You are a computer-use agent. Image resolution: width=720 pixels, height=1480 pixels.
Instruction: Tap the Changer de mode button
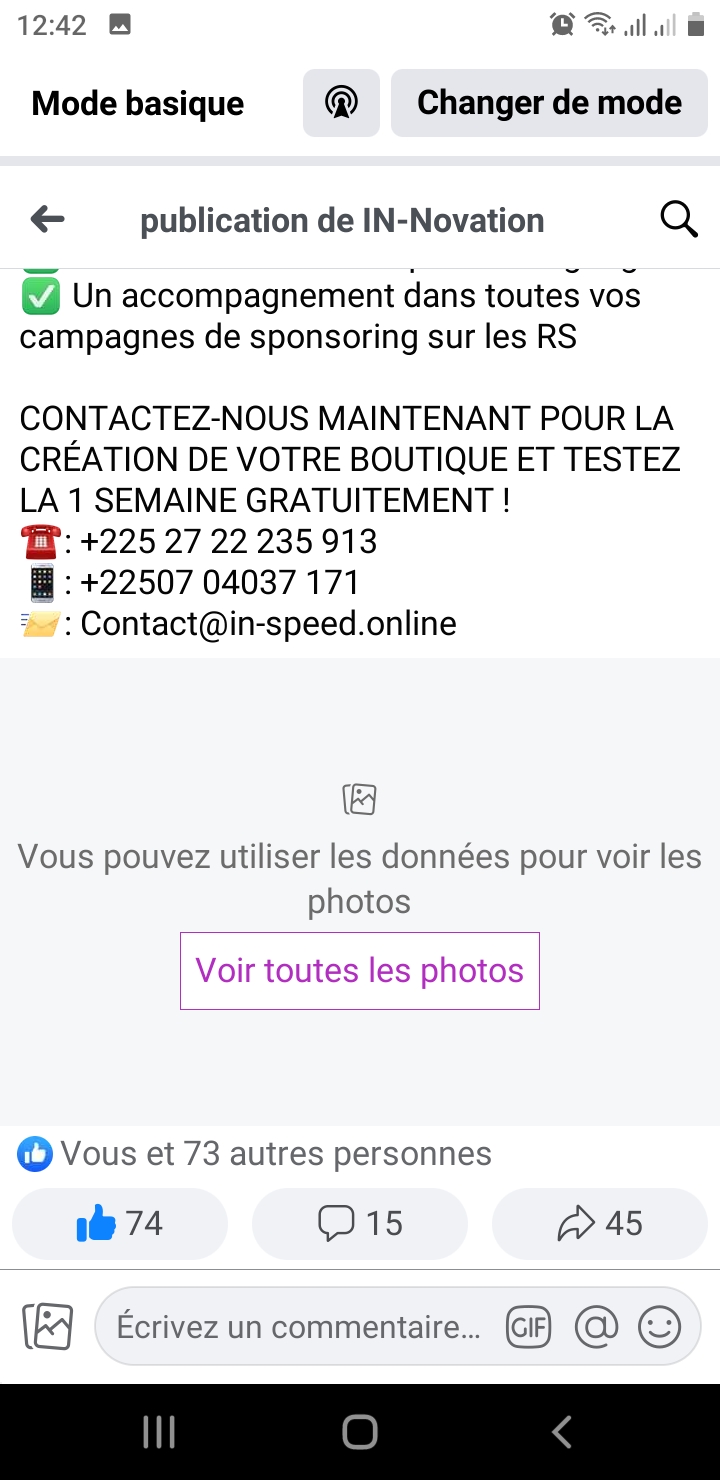[x=549, y=103]
